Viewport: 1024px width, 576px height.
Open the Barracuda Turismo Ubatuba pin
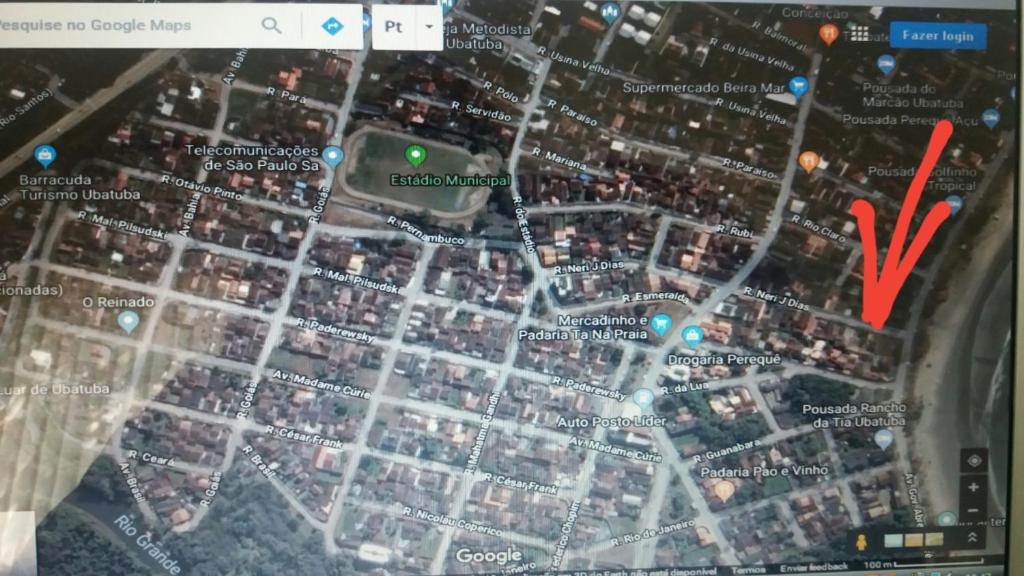[x=44, y=156]
